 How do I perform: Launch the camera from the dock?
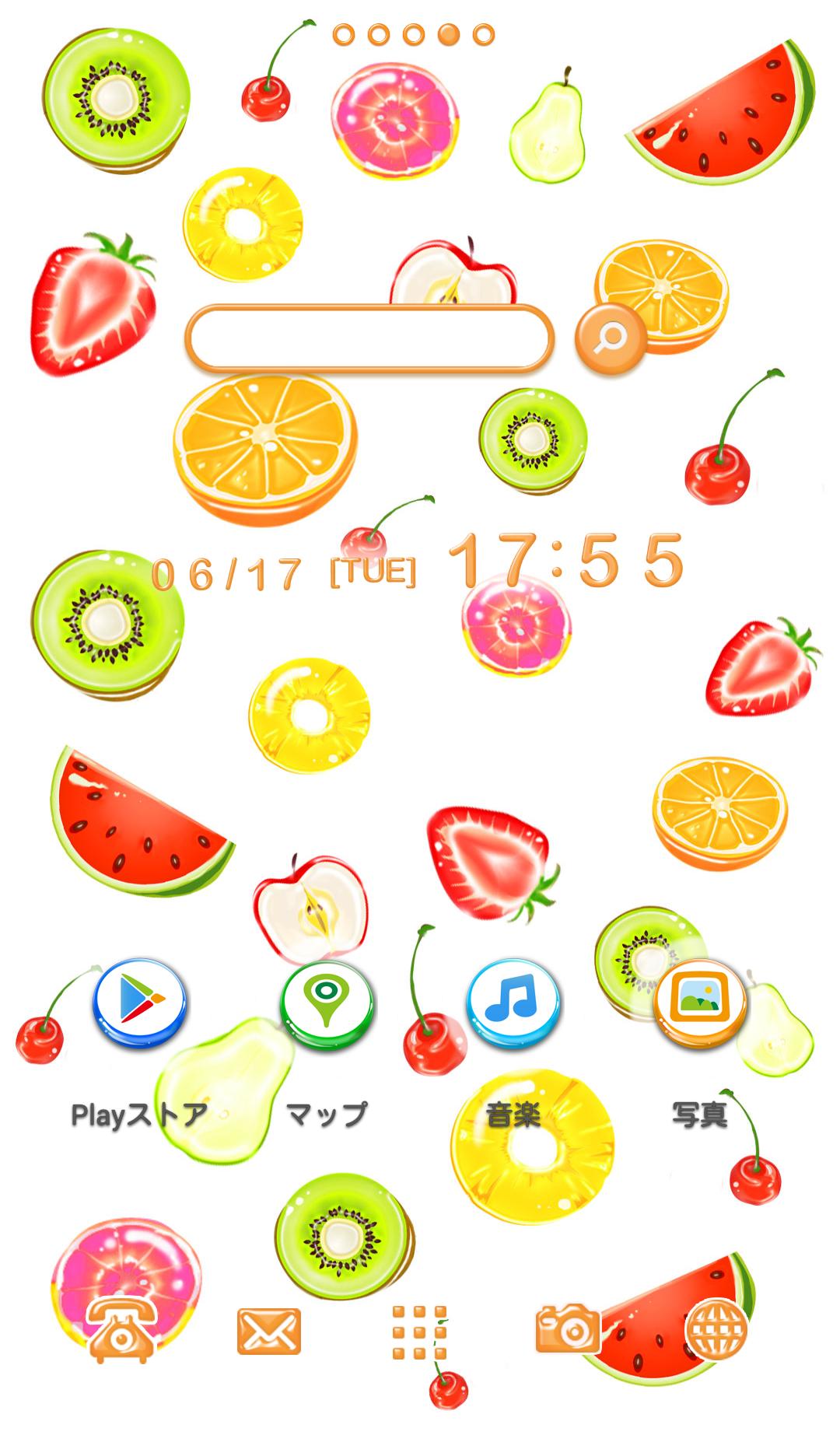[x=568, y=1328]
